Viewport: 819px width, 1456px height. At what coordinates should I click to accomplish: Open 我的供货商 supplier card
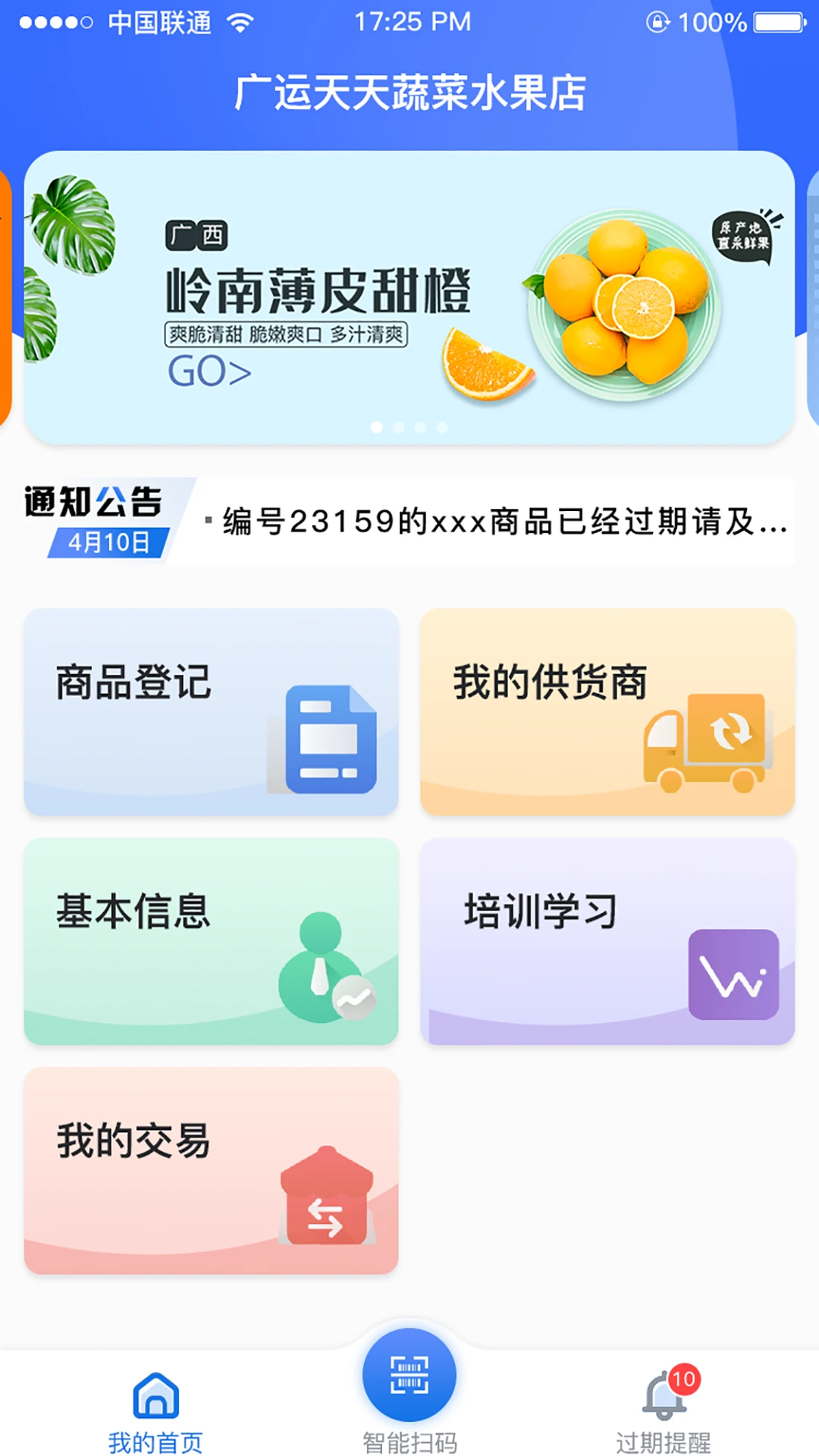(x=607, y=713)
